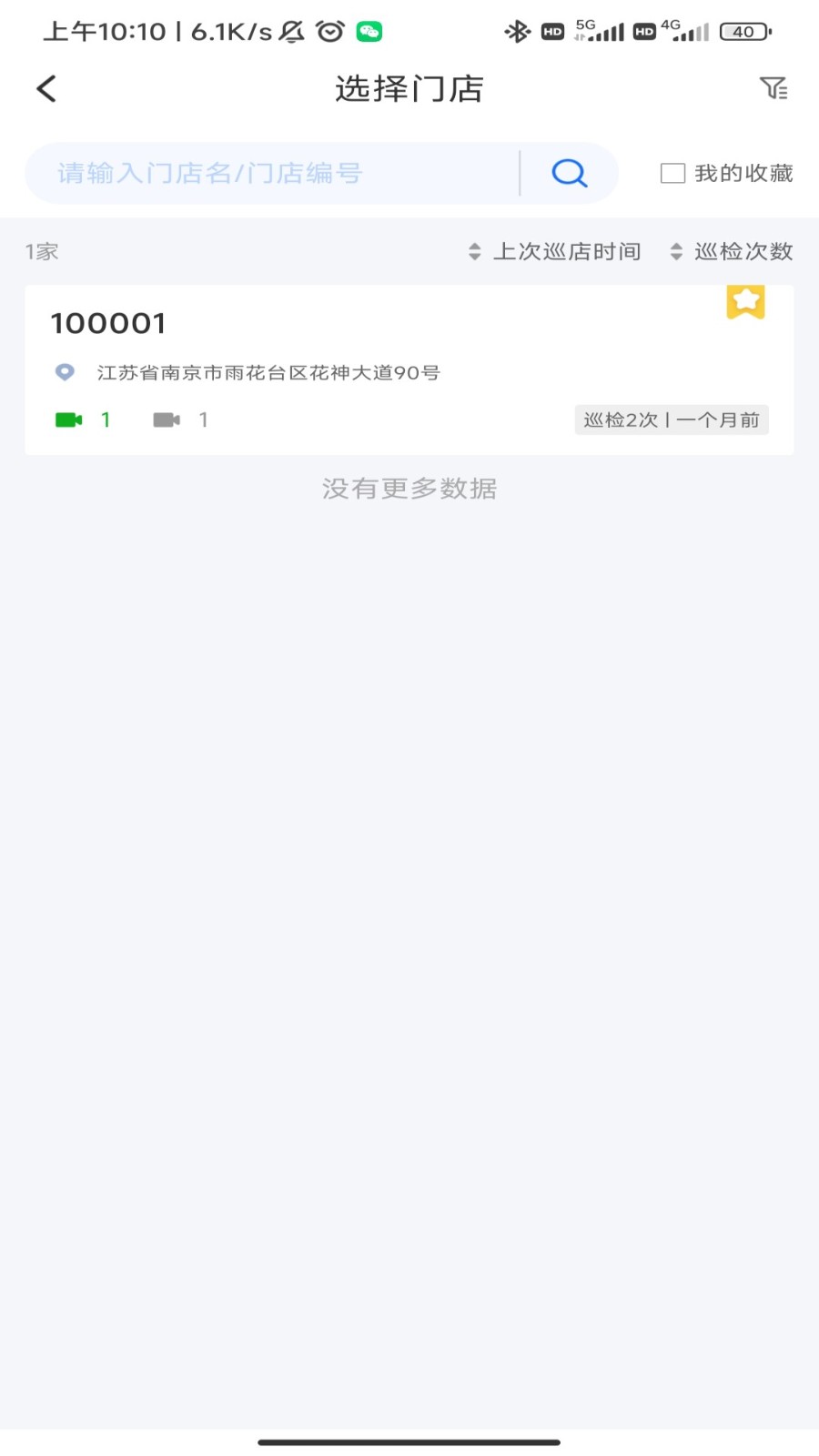819x1456 pixels.
Task: Tap the store search input field
Action: tap(273, 172)
